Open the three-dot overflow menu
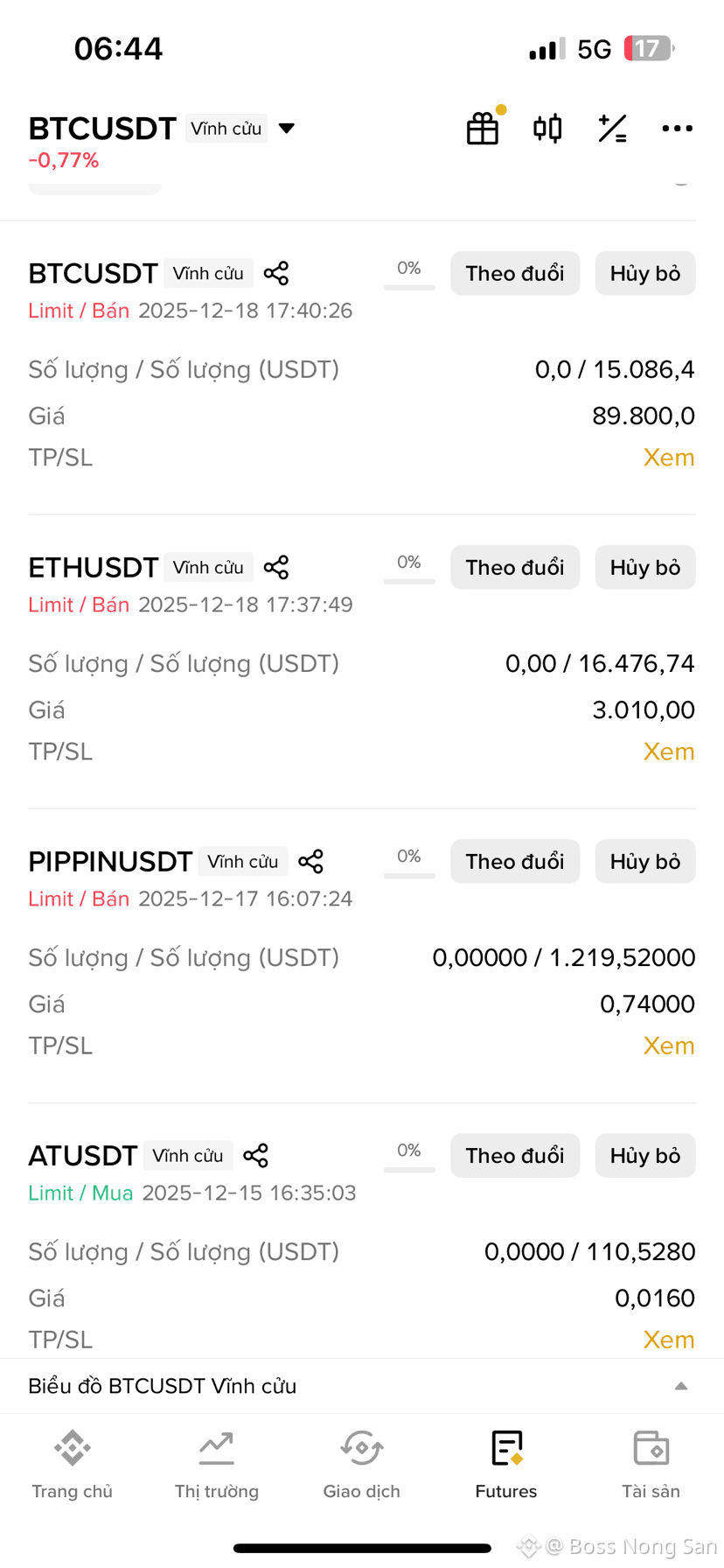Viewport: 724px width, 1568px height. 677,129
